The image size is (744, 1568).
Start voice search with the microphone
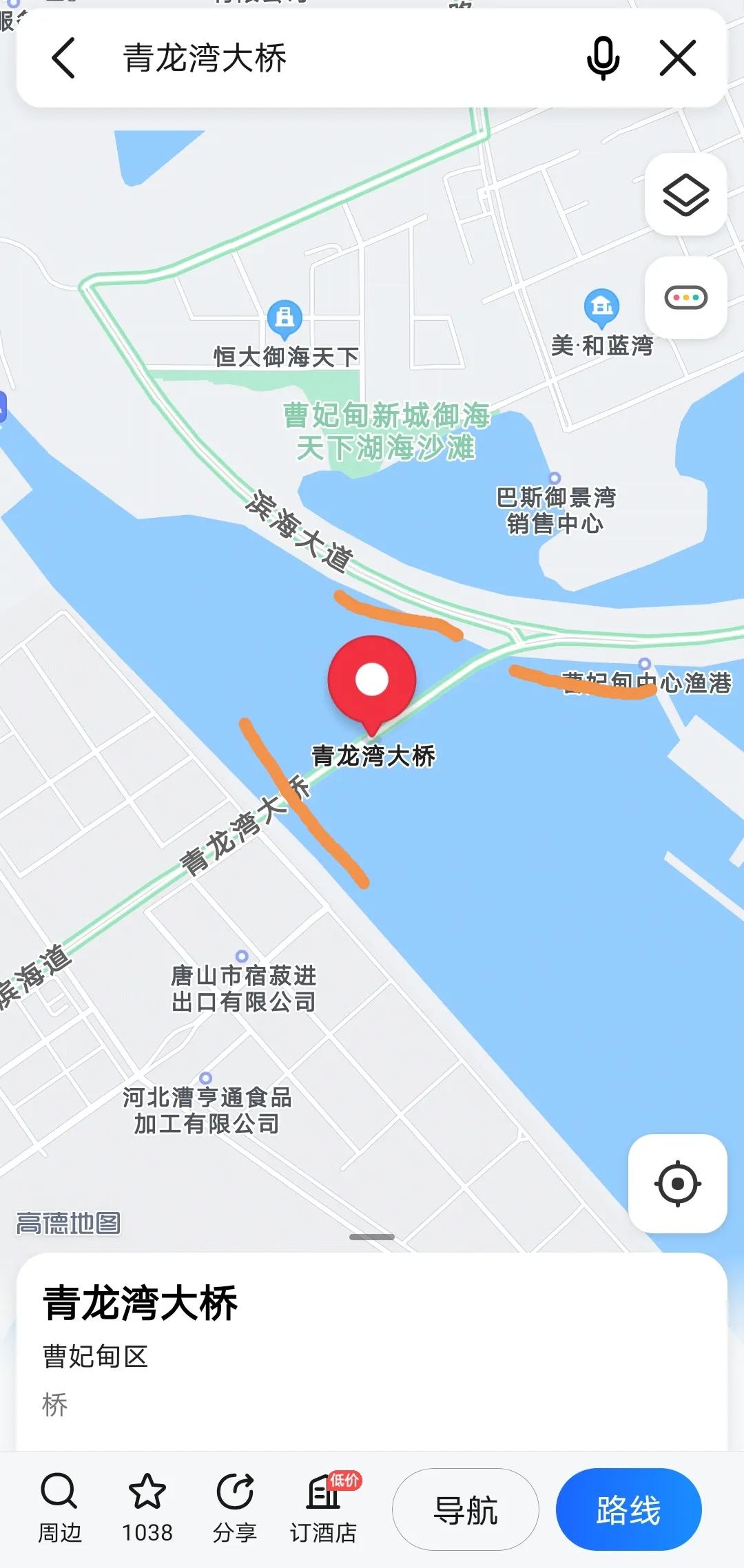pyautogui.click(x=603, y=58)
